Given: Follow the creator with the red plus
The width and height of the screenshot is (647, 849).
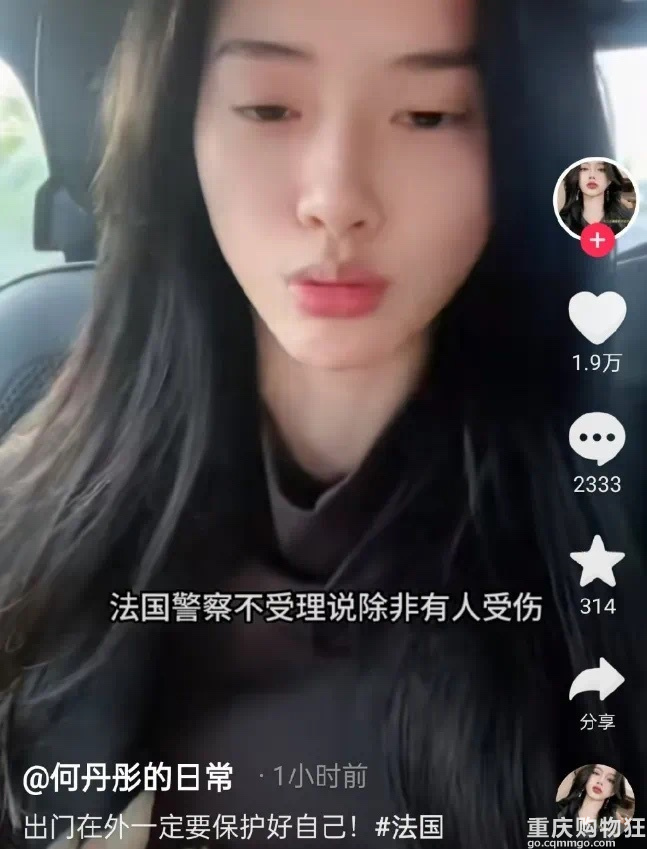Looking at the screenshot, I should 597,240.
